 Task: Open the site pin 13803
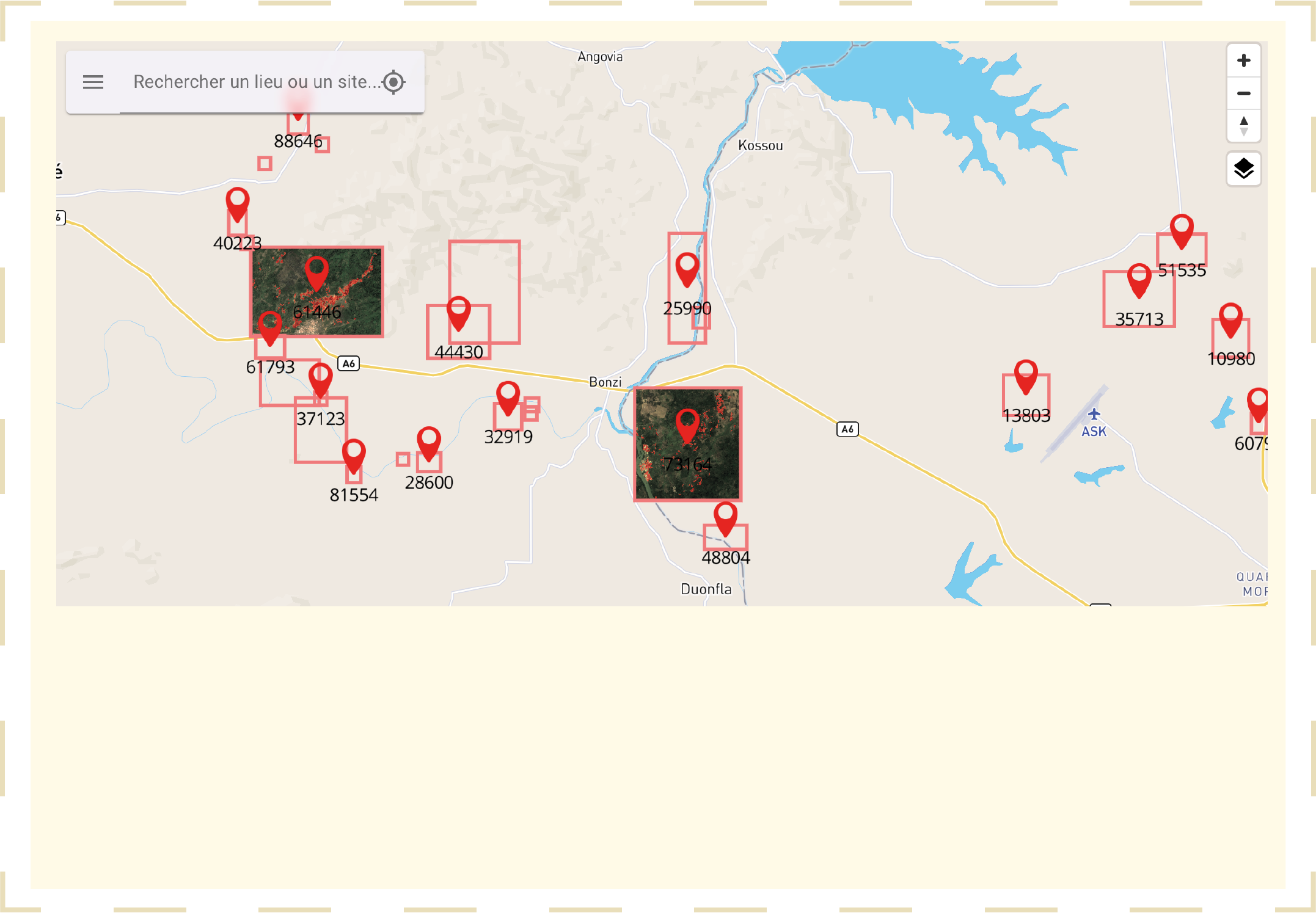[x=1026, y=375]
